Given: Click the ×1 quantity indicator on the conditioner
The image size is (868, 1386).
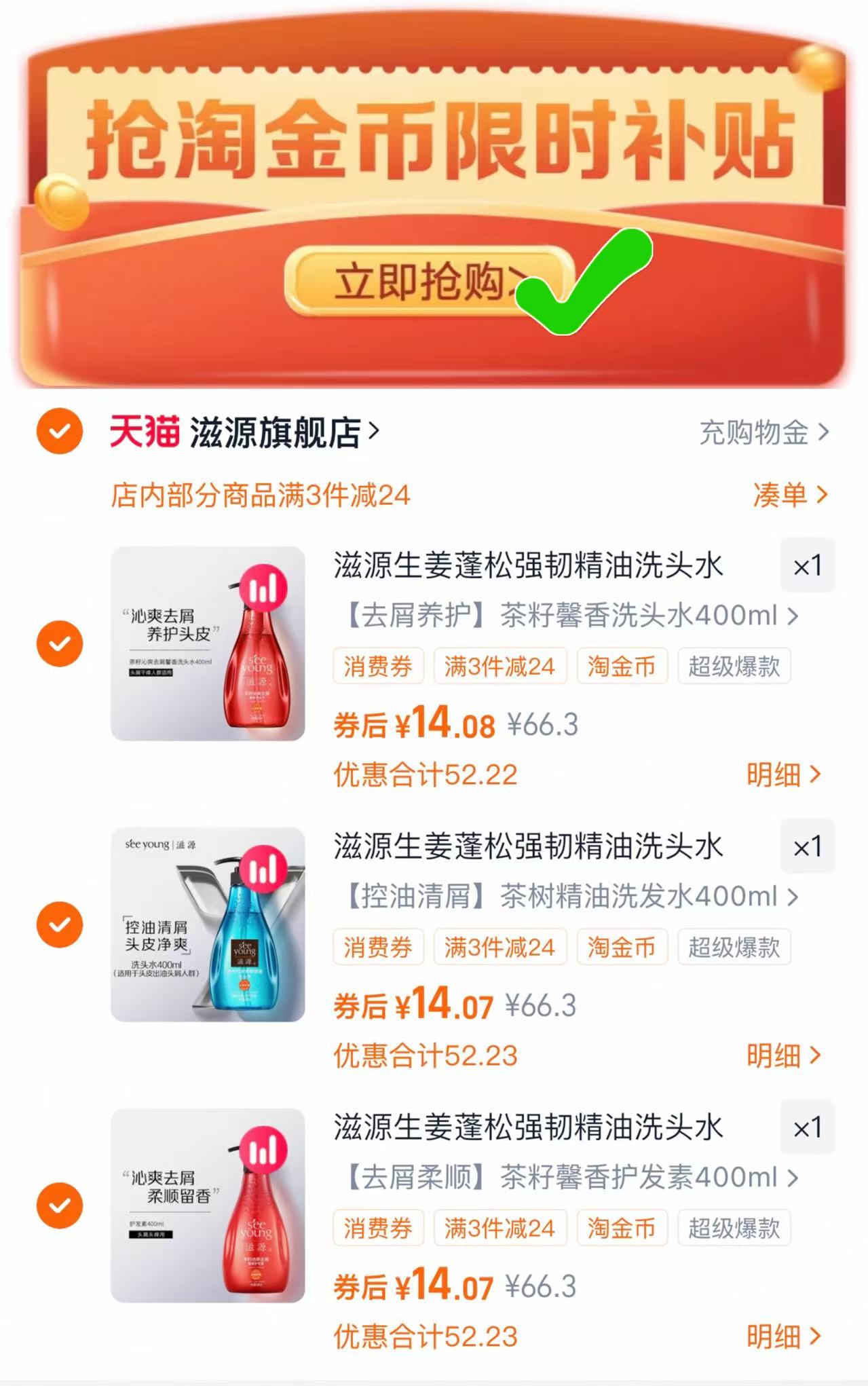Looking at the screenshot, I should pyautogui.click(x=808, y=1129).
